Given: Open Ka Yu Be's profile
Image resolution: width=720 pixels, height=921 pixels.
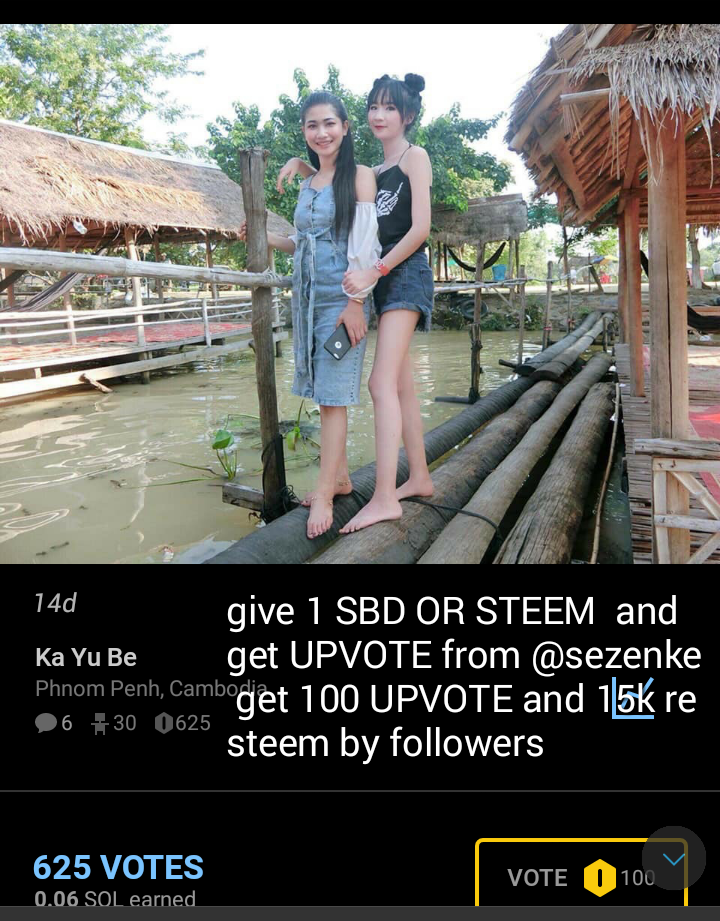Looking at the screenshot, I should pos(86,657).
